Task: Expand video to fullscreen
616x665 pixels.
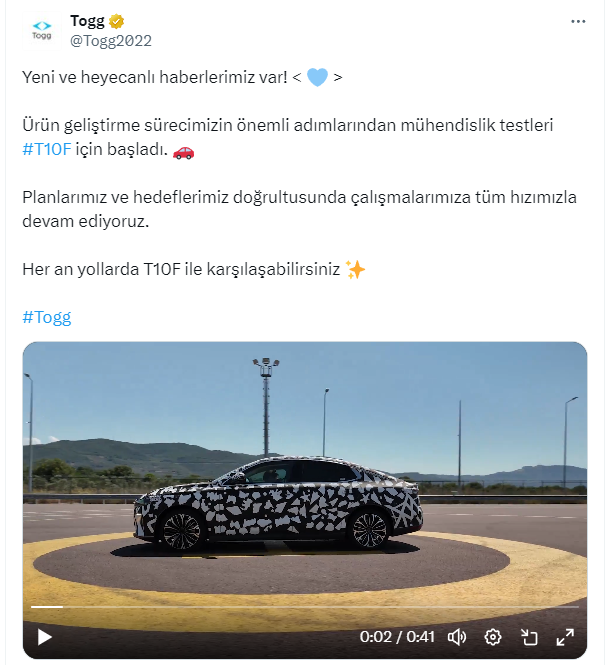Action: [x=565, y=636]
